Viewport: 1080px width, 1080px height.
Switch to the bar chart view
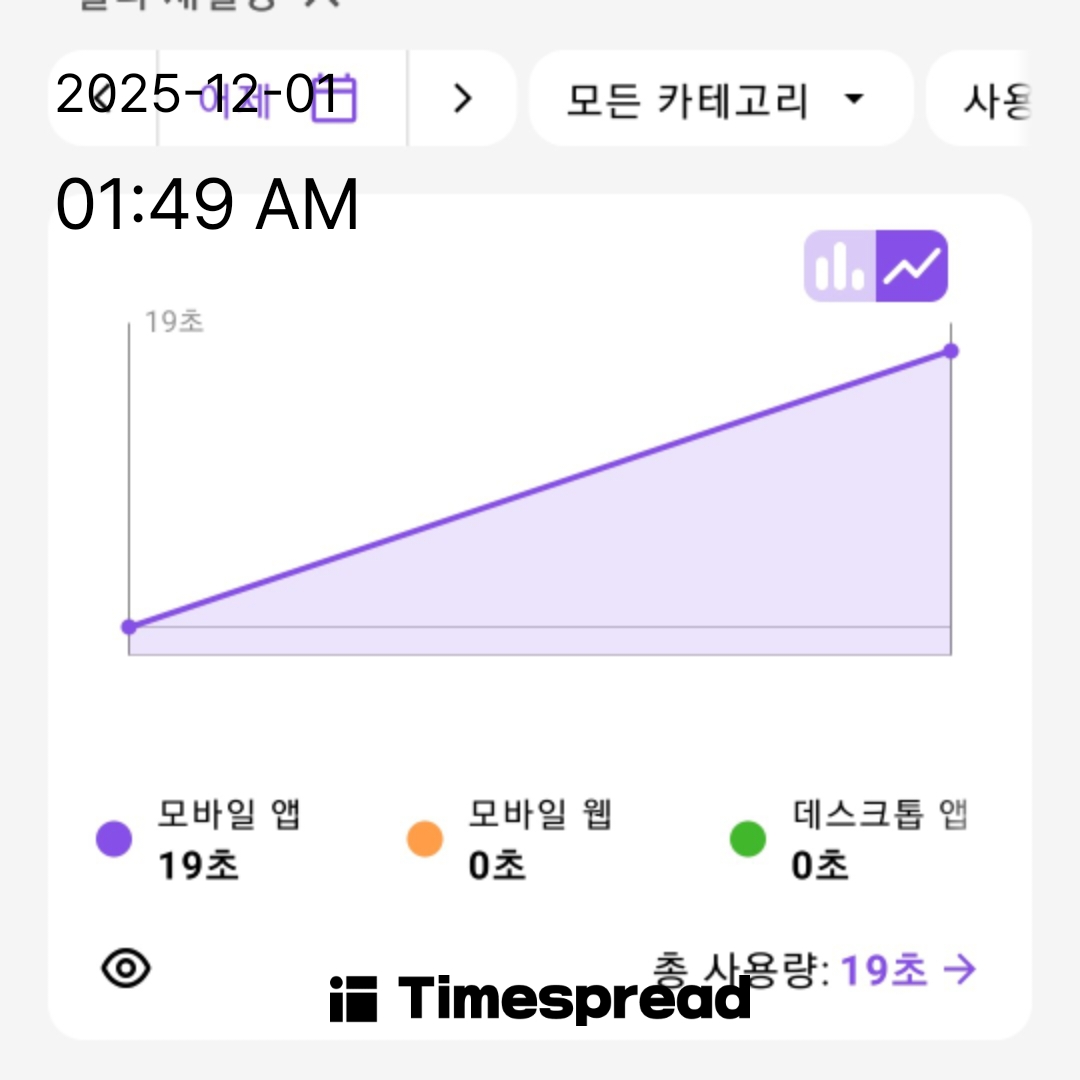[840, 266]
